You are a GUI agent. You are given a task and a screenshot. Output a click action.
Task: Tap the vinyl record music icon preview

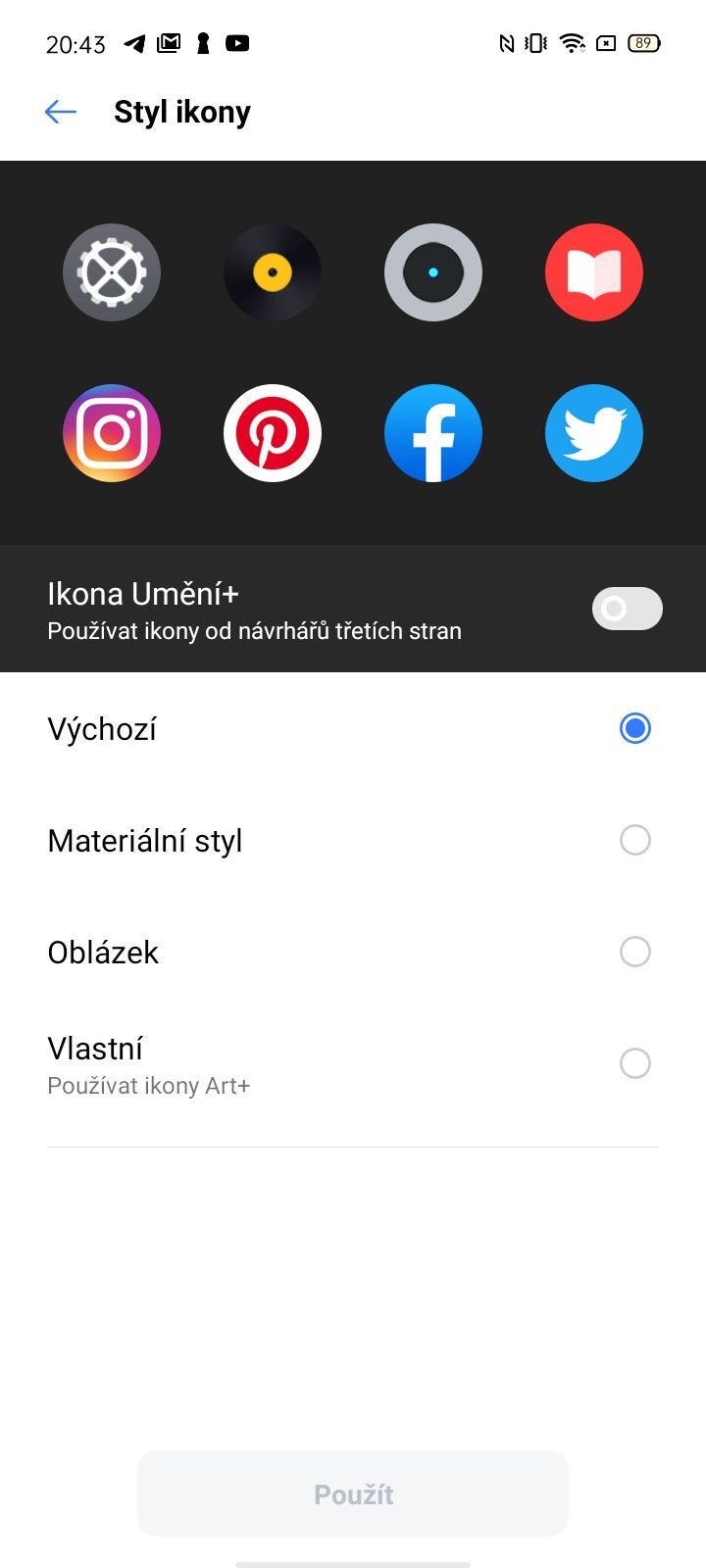273,271
